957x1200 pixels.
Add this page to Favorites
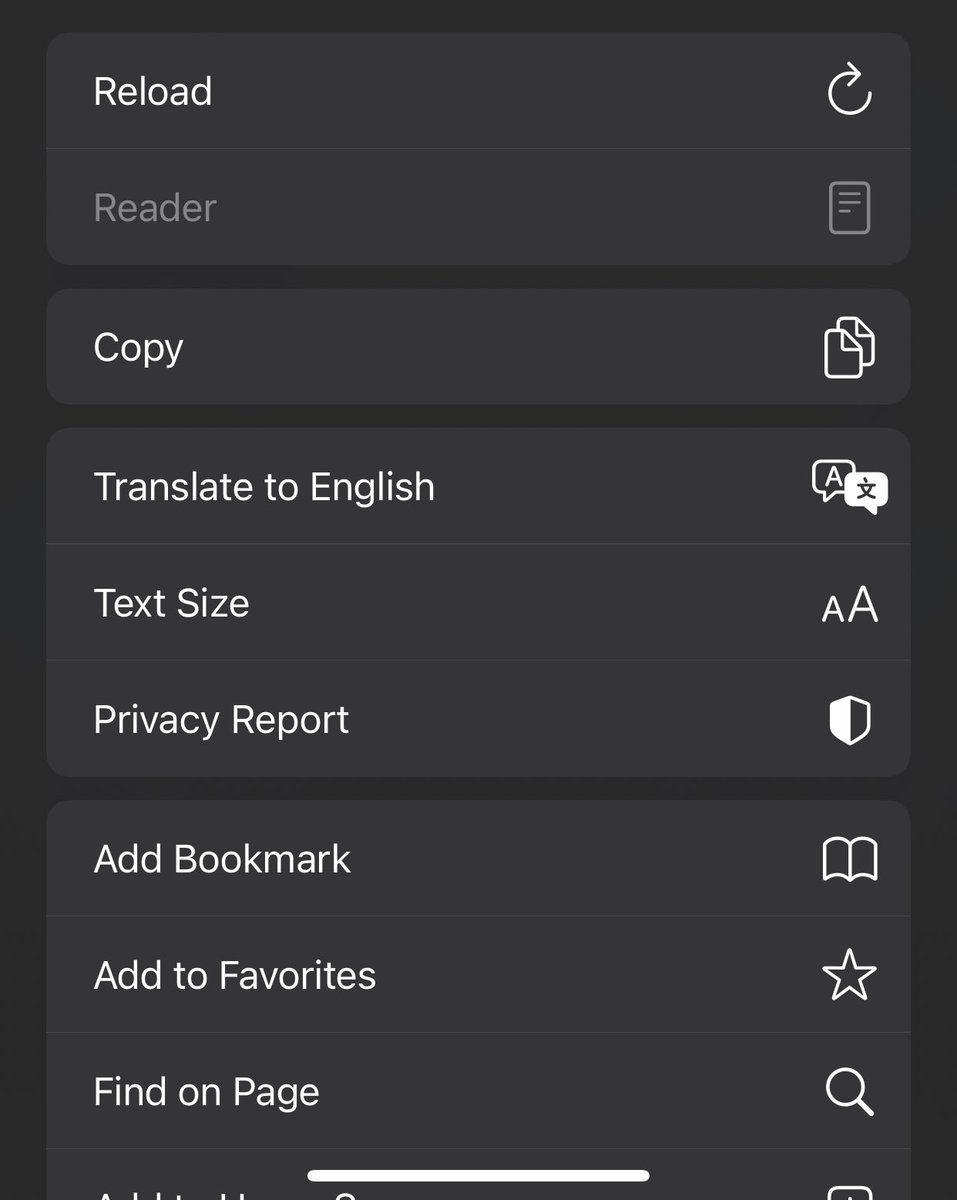coord(478,975)
